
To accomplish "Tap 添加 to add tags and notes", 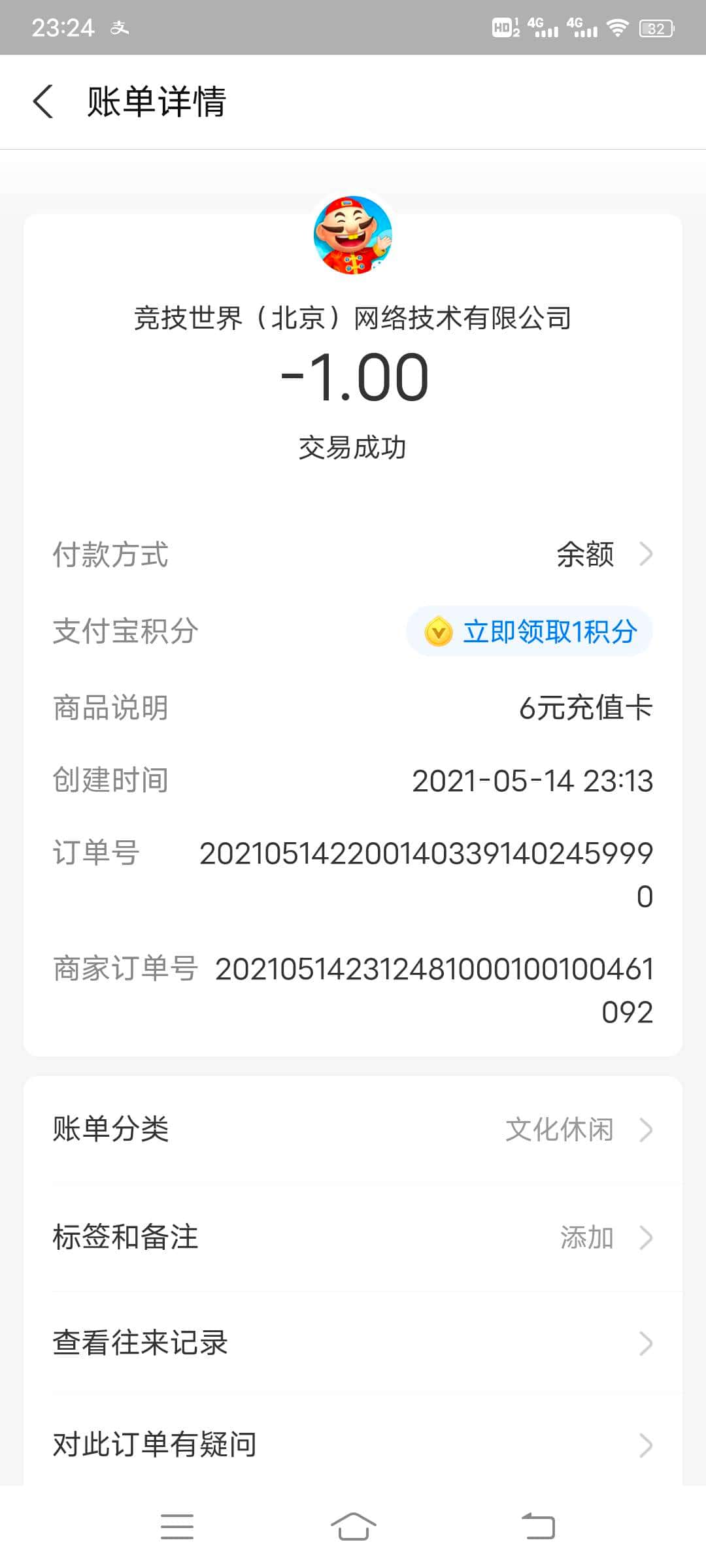I will point(588,1236).
